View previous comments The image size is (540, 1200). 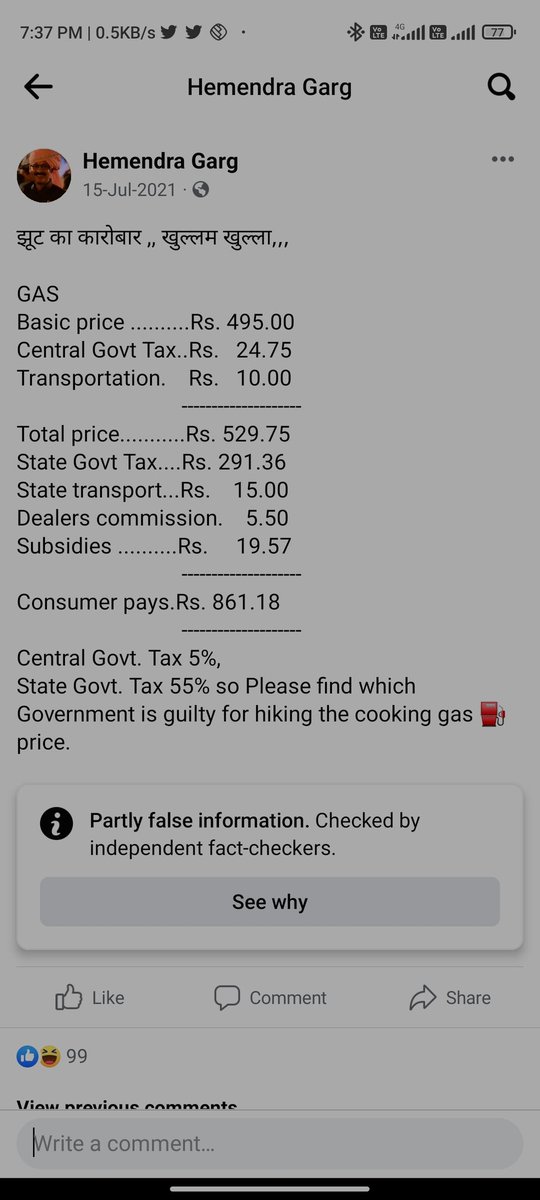click(x=127, y=1107)
